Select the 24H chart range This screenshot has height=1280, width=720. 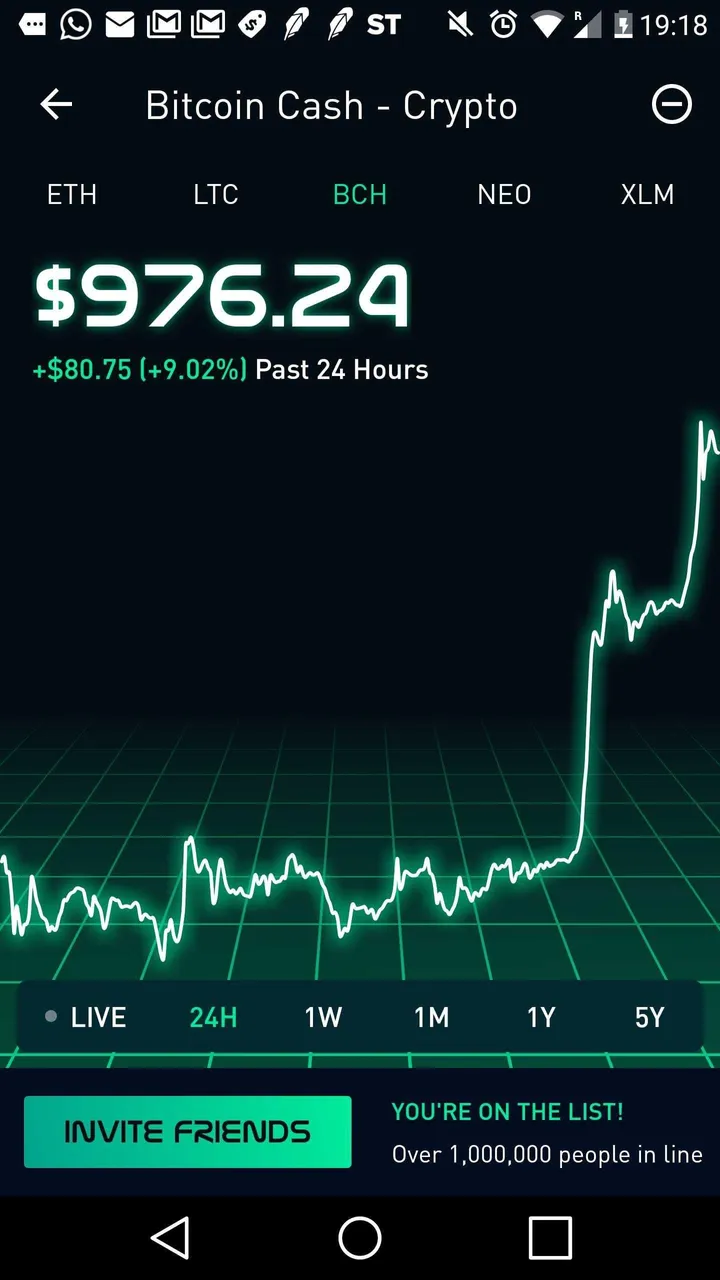coord(213,1018)
